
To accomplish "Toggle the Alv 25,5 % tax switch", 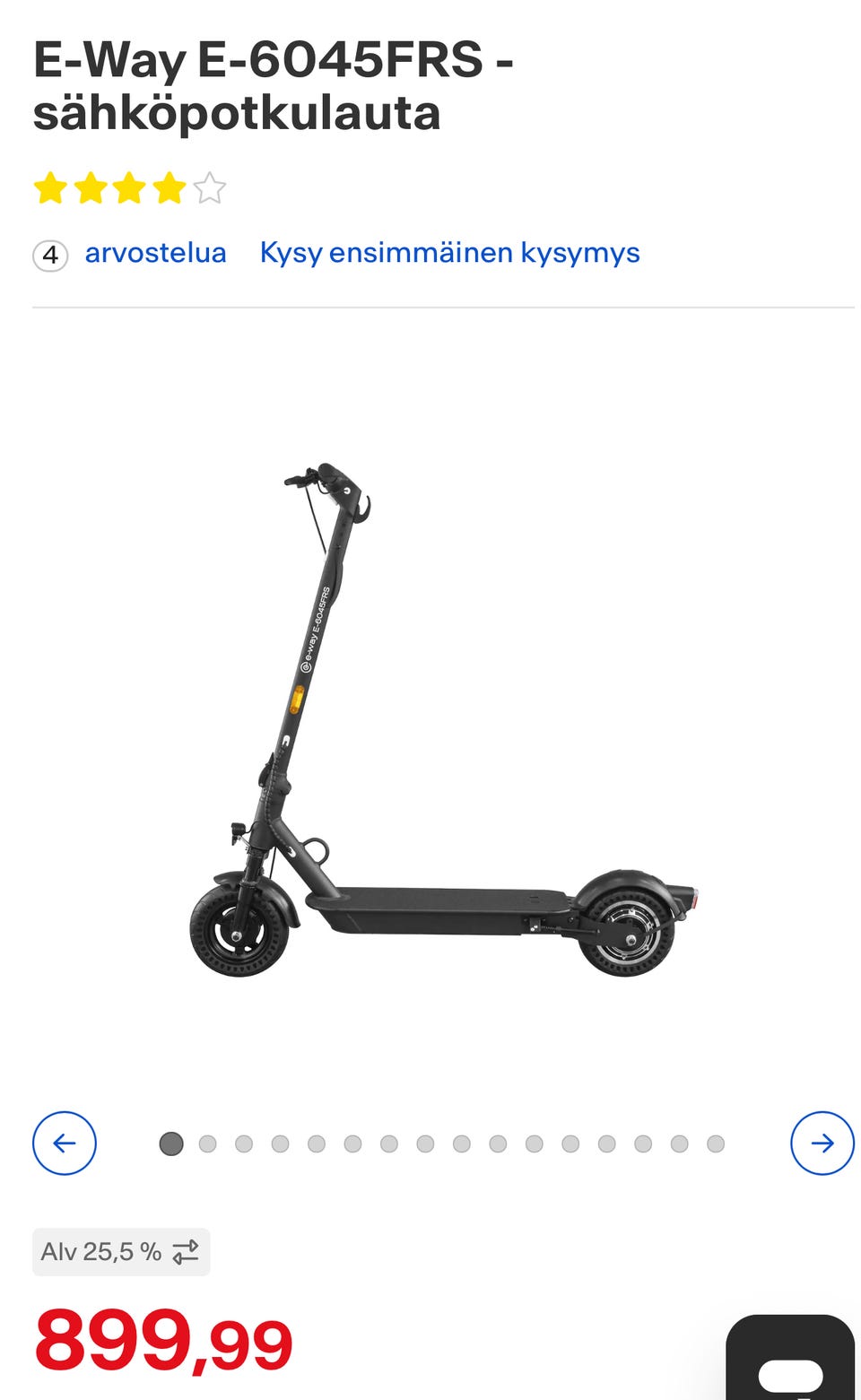I will click(121, 1252).
